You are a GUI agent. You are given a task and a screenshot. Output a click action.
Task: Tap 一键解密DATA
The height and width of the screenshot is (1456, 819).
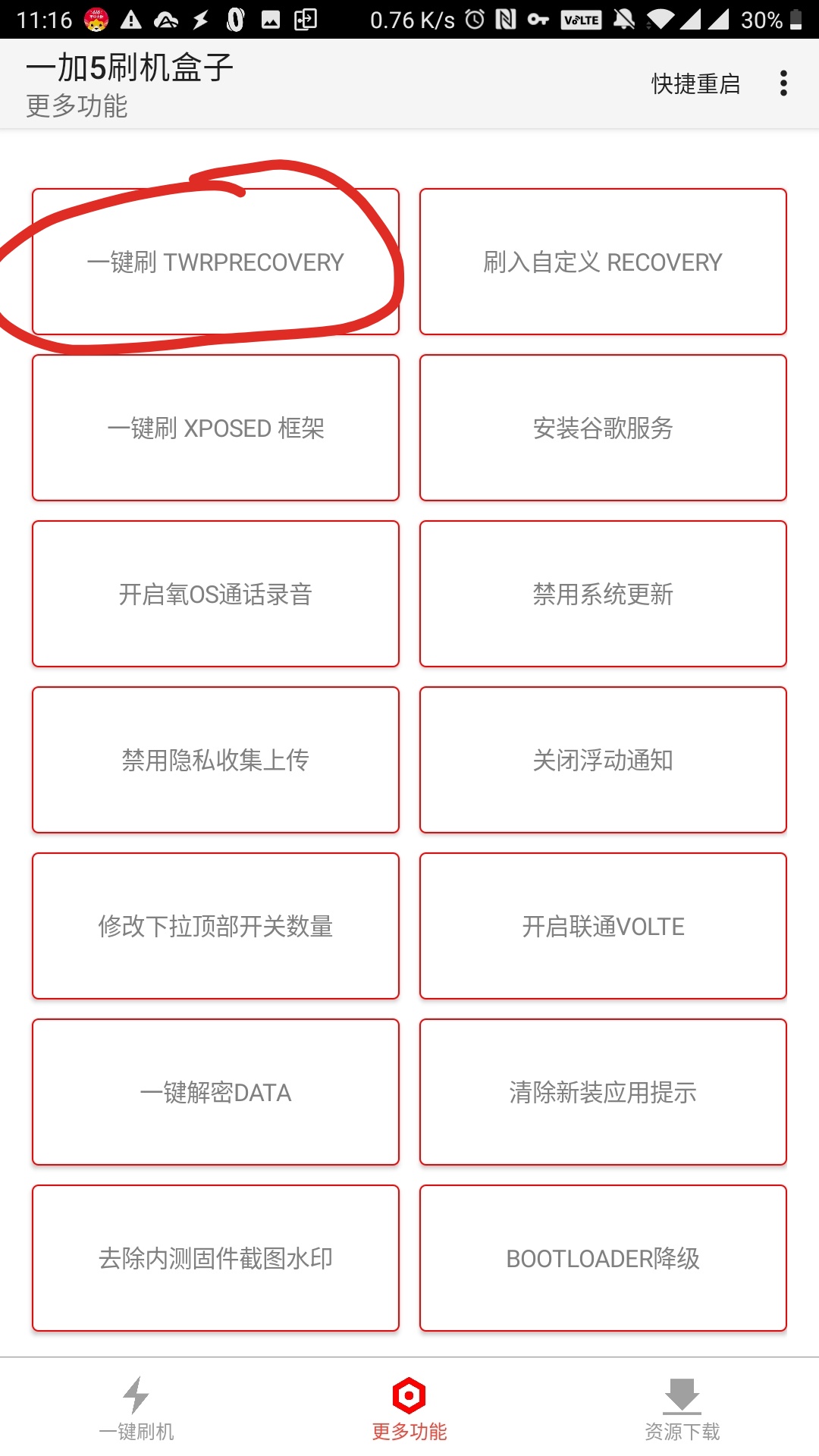coord(215,1092)
